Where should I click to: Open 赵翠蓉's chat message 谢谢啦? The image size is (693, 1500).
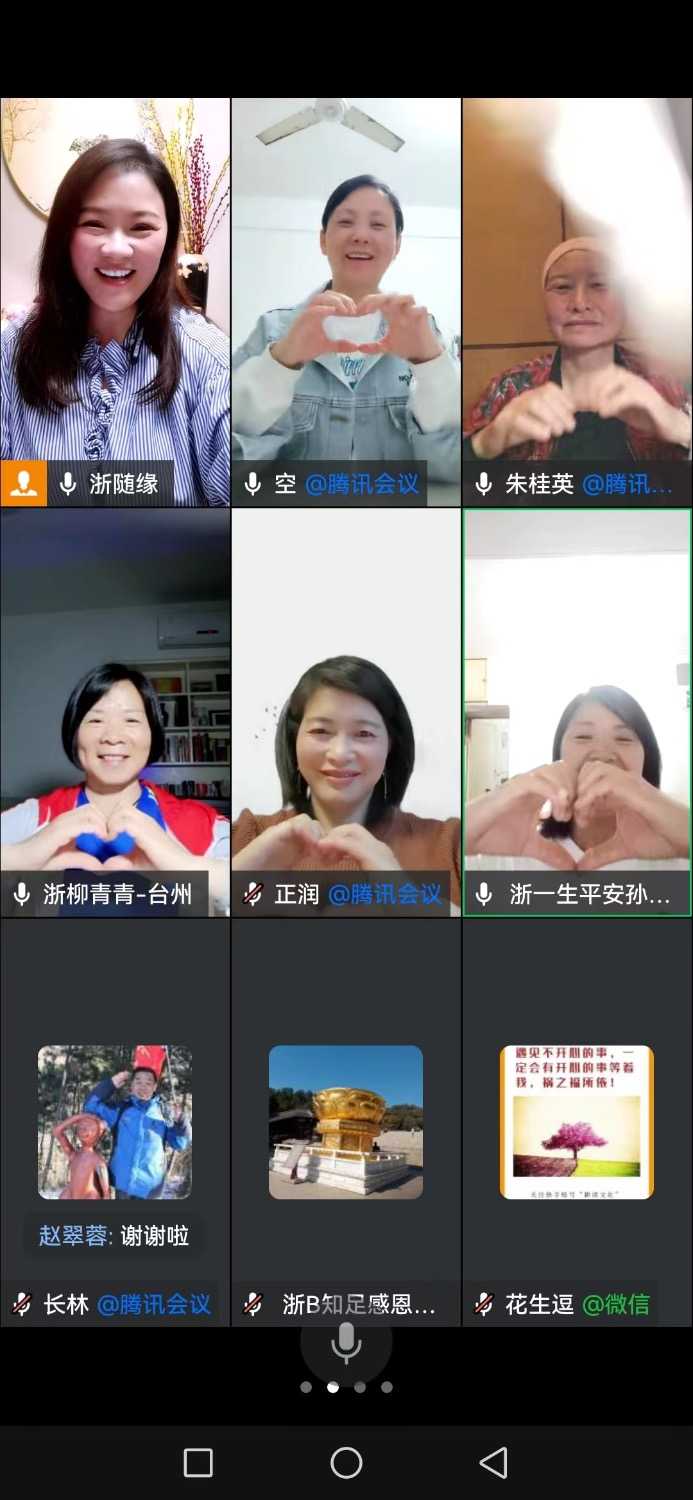click(x=114, y=1236)
